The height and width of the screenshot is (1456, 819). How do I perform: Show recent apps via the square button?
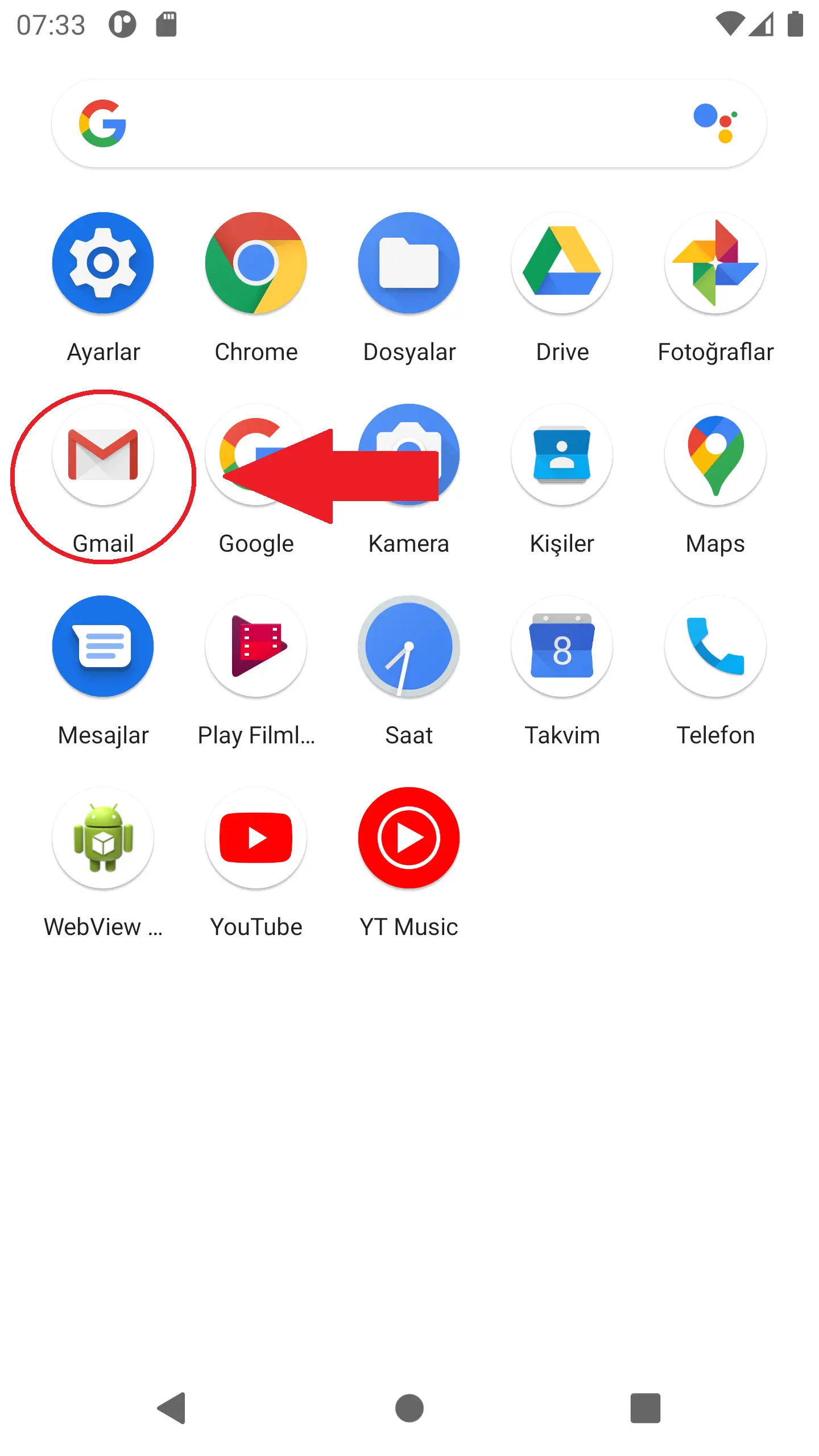click(645, 1408)
